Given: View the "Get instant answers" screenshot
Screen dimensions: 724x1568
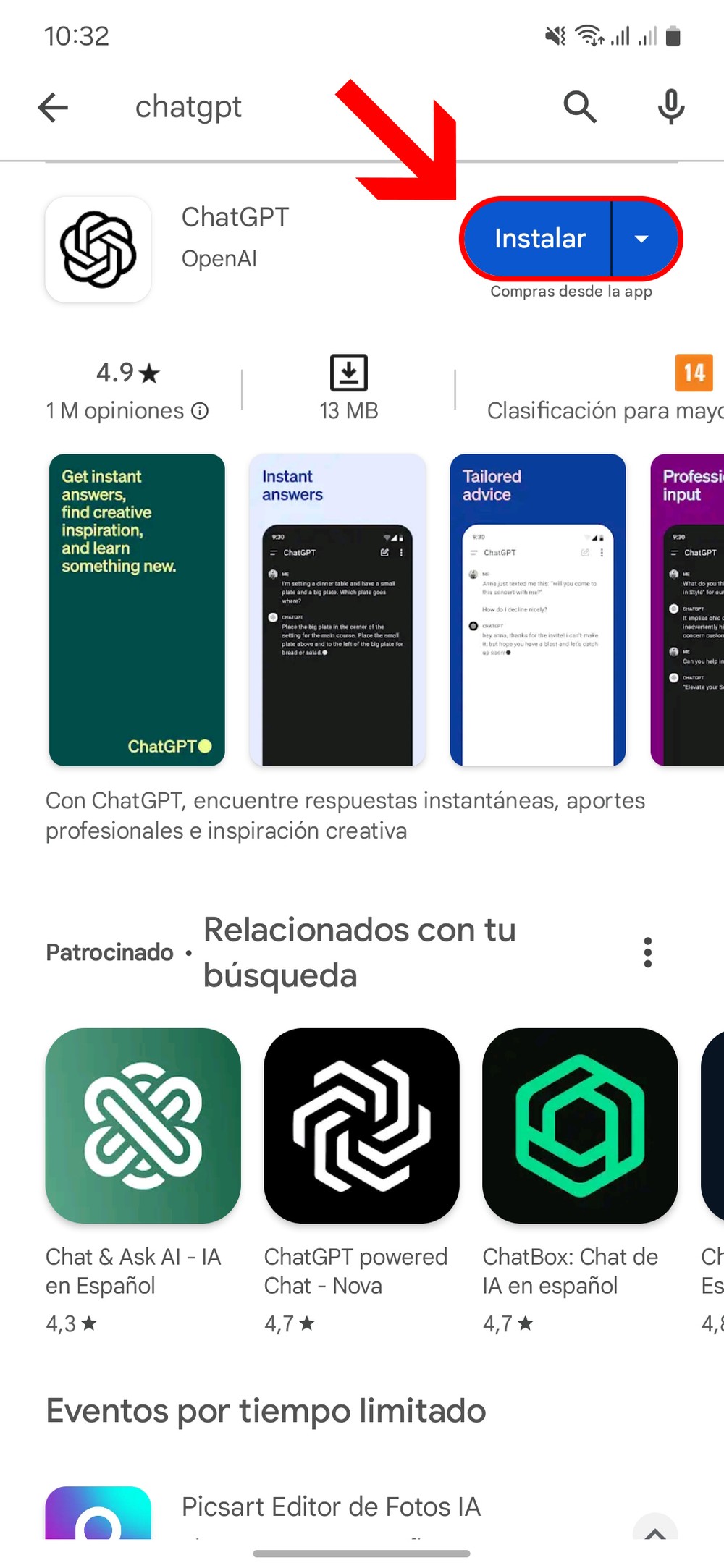Looking at the screenshot, I should coord(137,609).
